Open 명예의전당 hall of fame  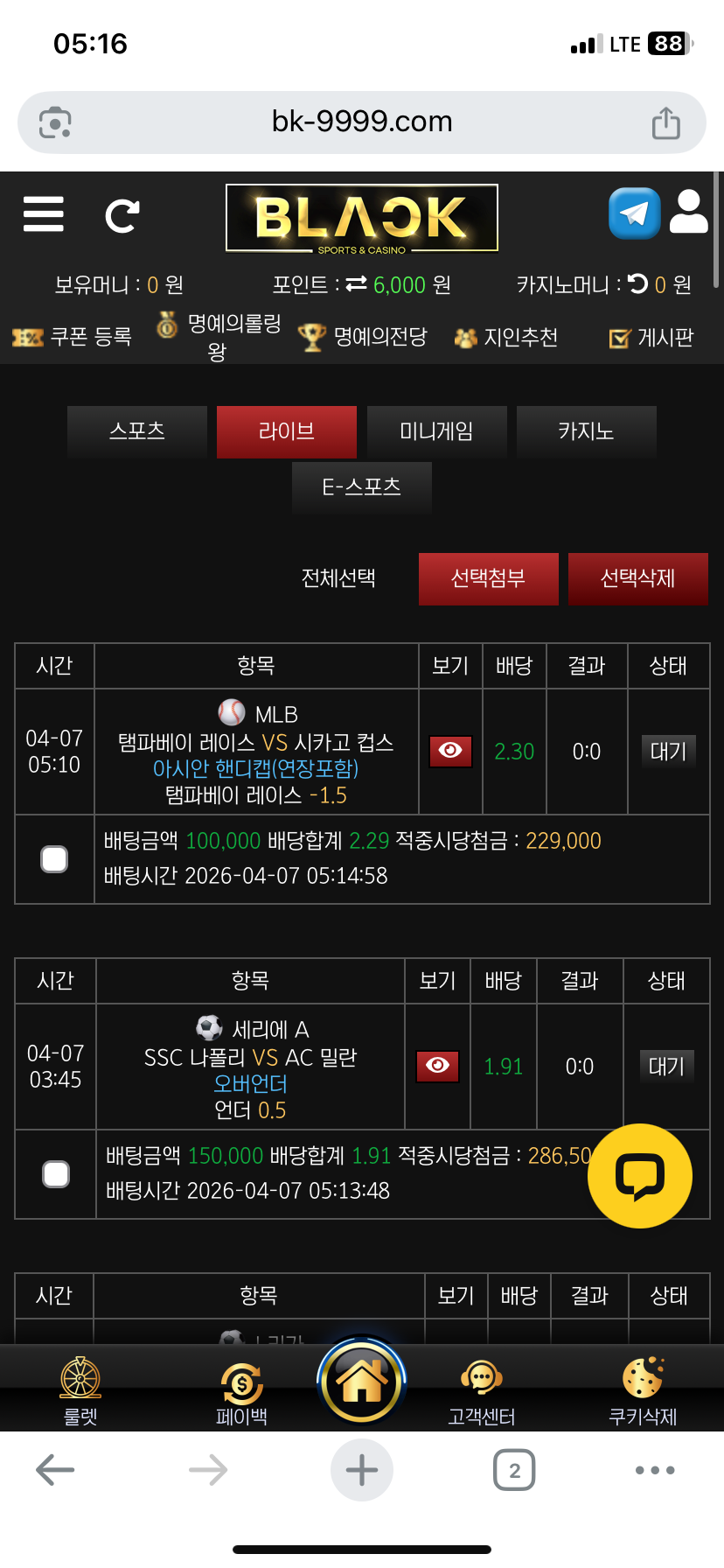point(363,337)
